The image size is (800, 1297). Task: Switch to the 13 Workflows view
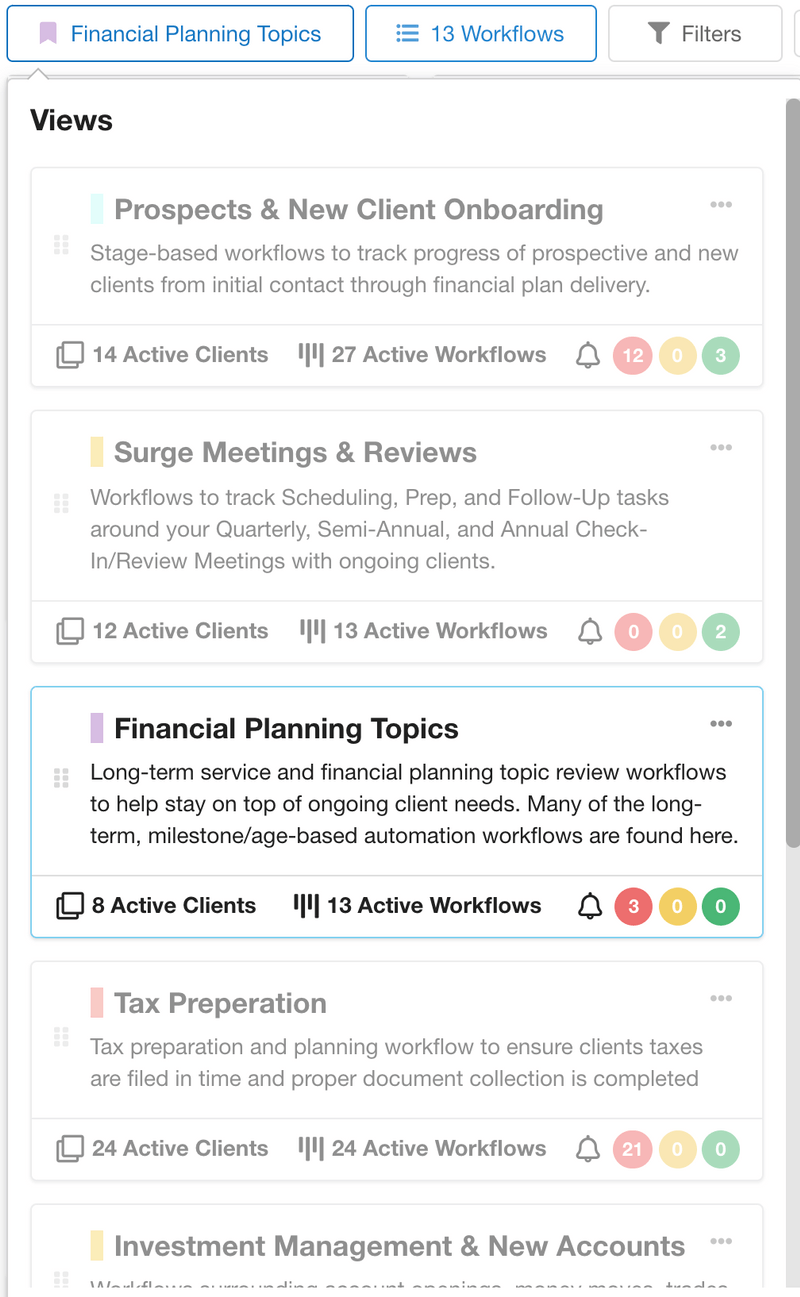(x=480, y=32)
